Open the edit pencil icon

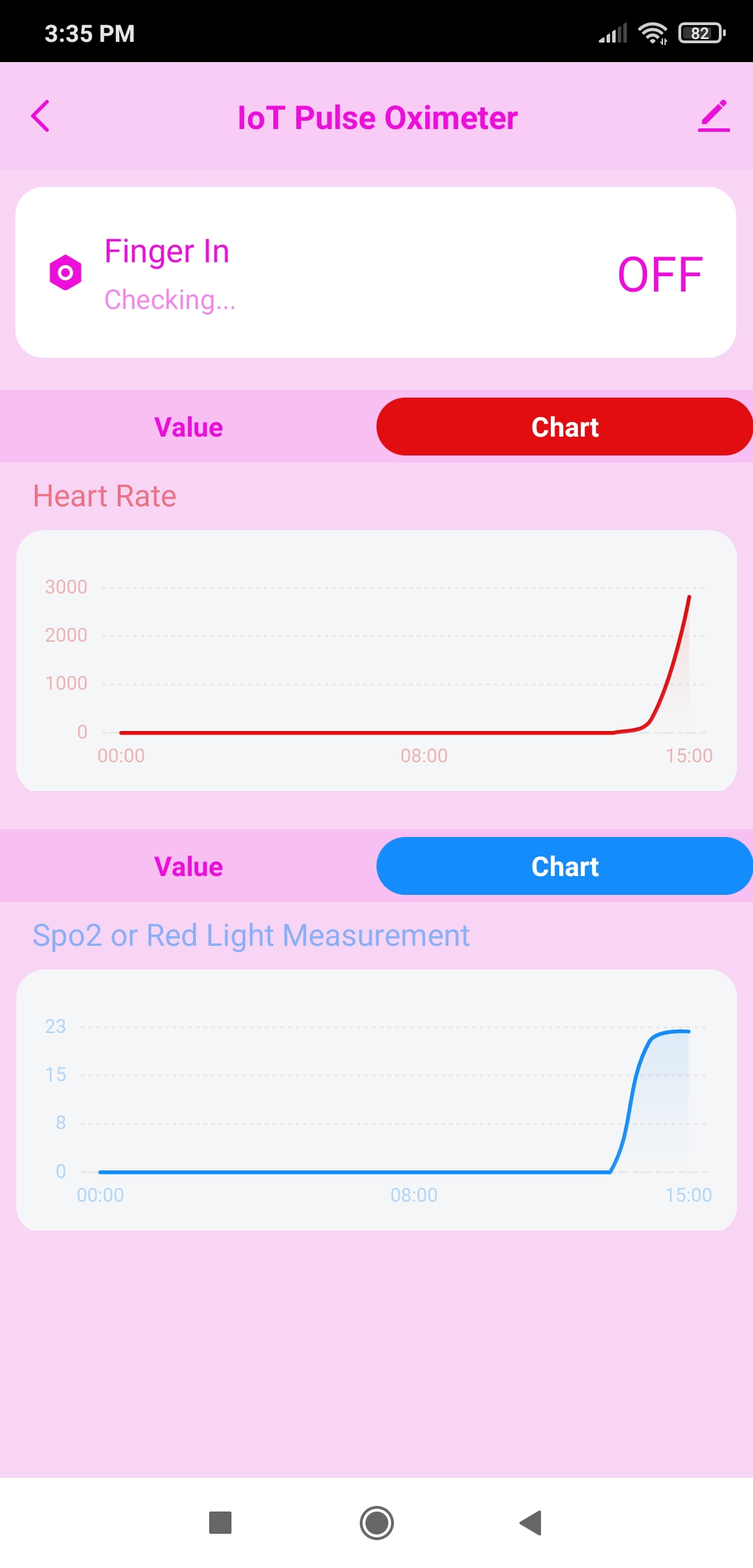point(713,116)
